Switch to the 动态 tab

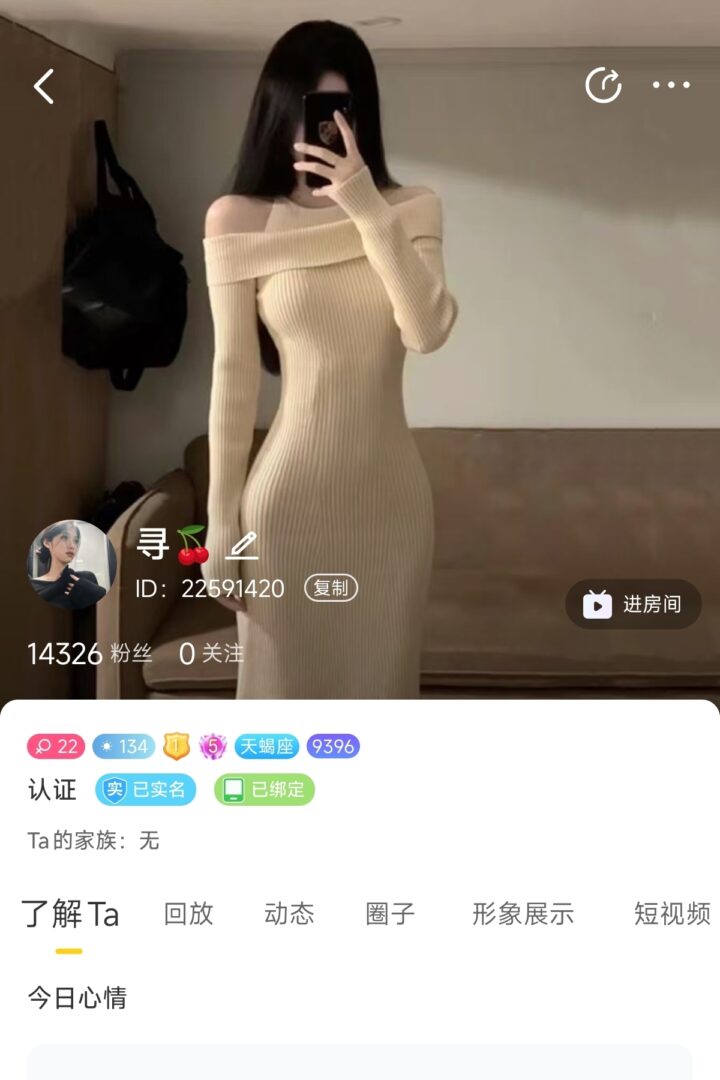tap(289, 913)
